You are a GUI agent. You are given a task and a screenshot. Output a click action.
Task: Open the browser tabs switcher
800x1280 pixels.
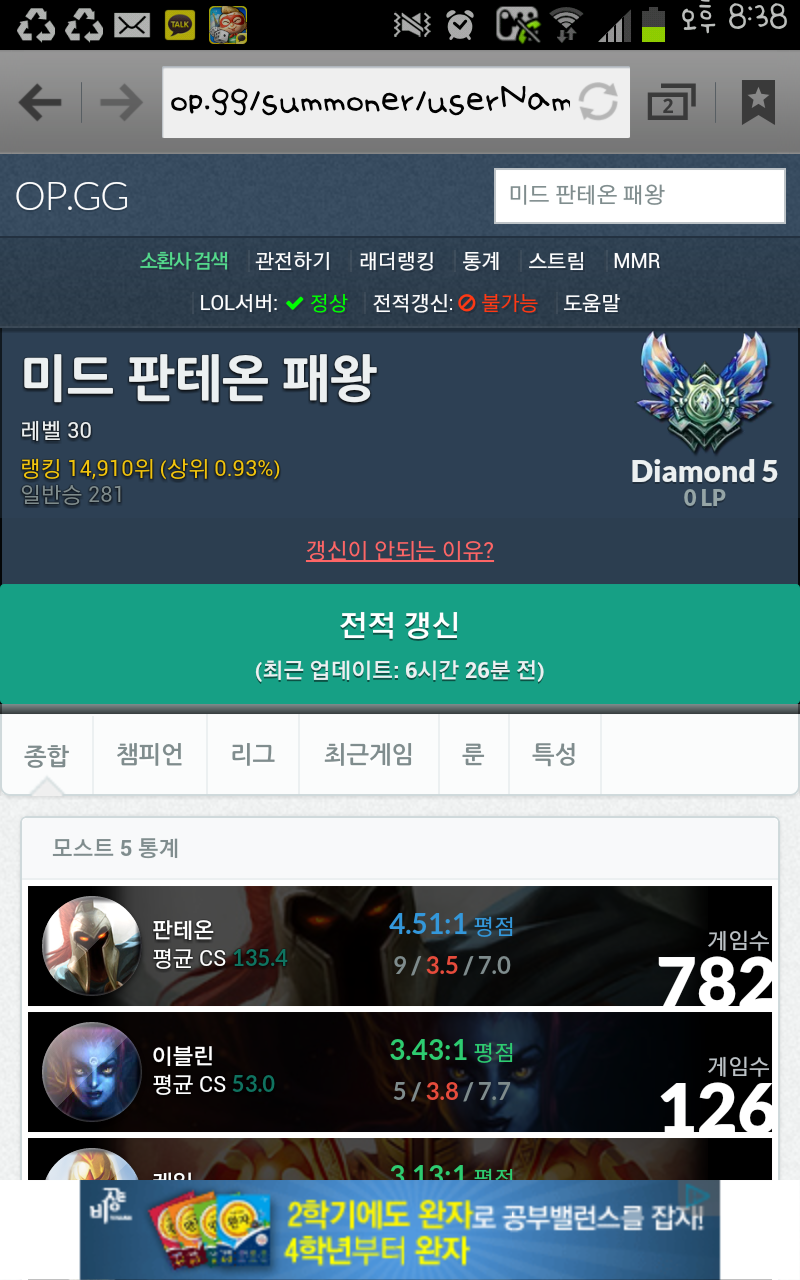pyautogui.click(x=671, y=102)
